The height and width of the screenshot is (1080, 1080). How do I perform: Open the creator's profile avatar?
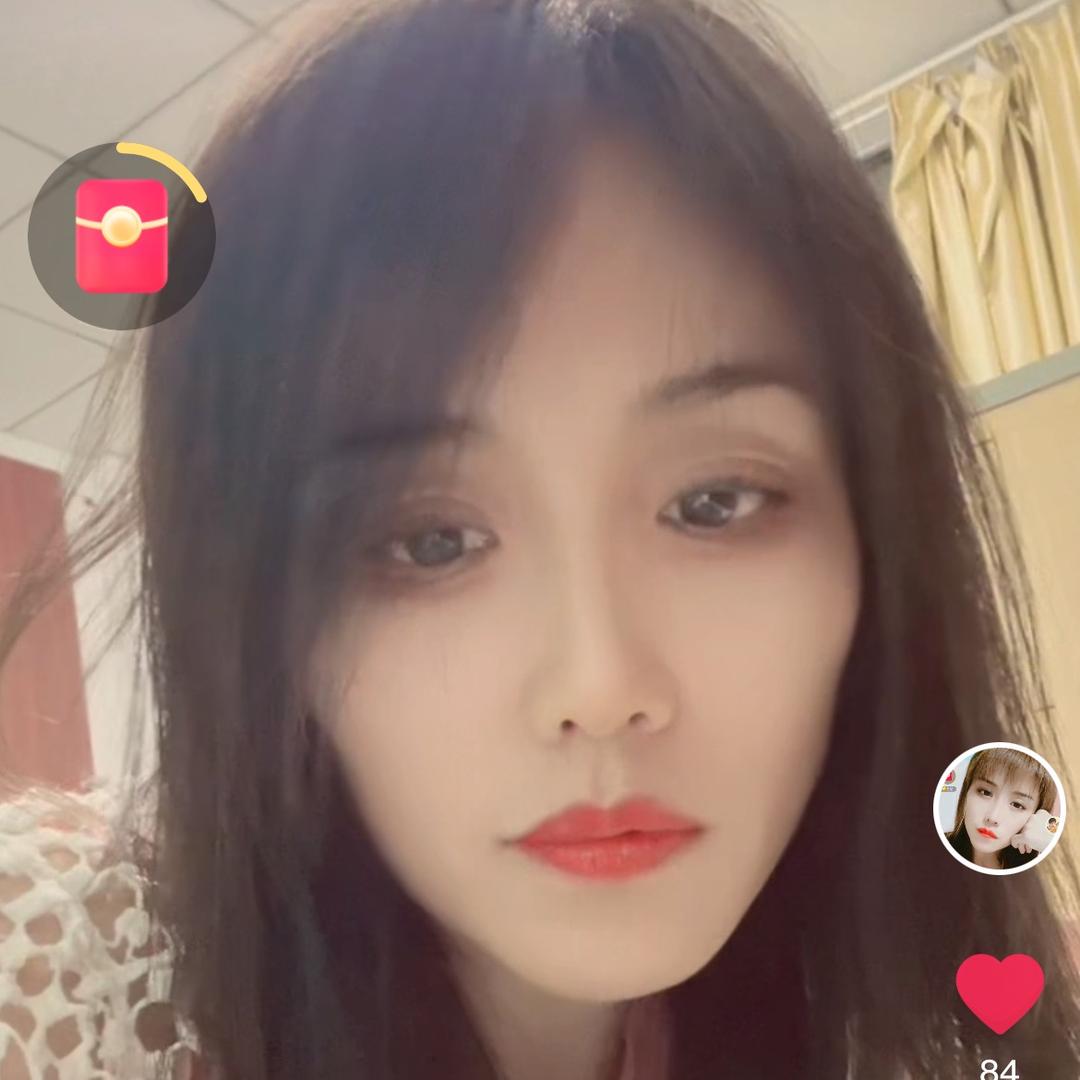998,808
